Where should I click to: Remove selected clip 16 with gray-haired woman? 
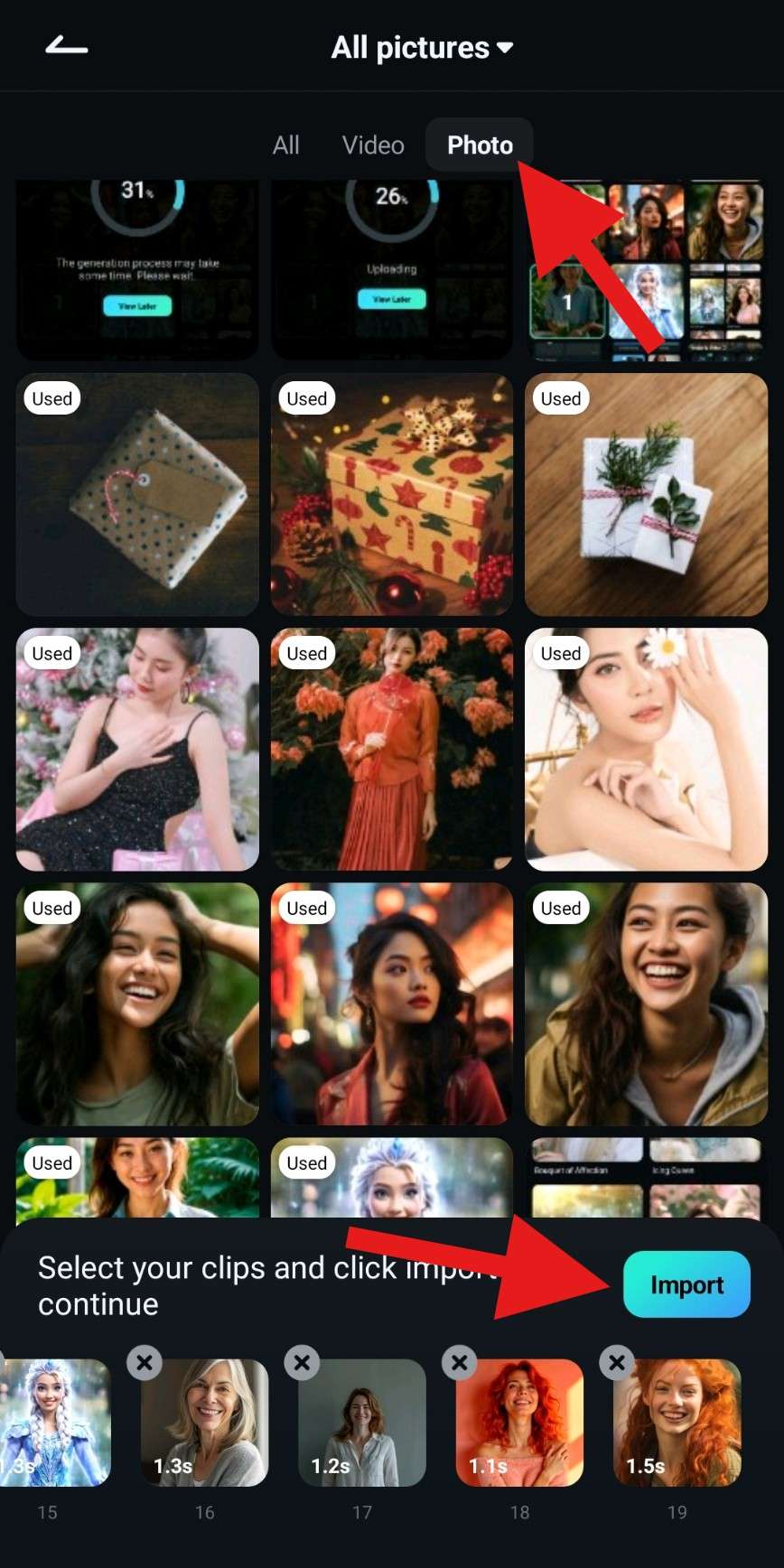click(x=145, y=1362)
